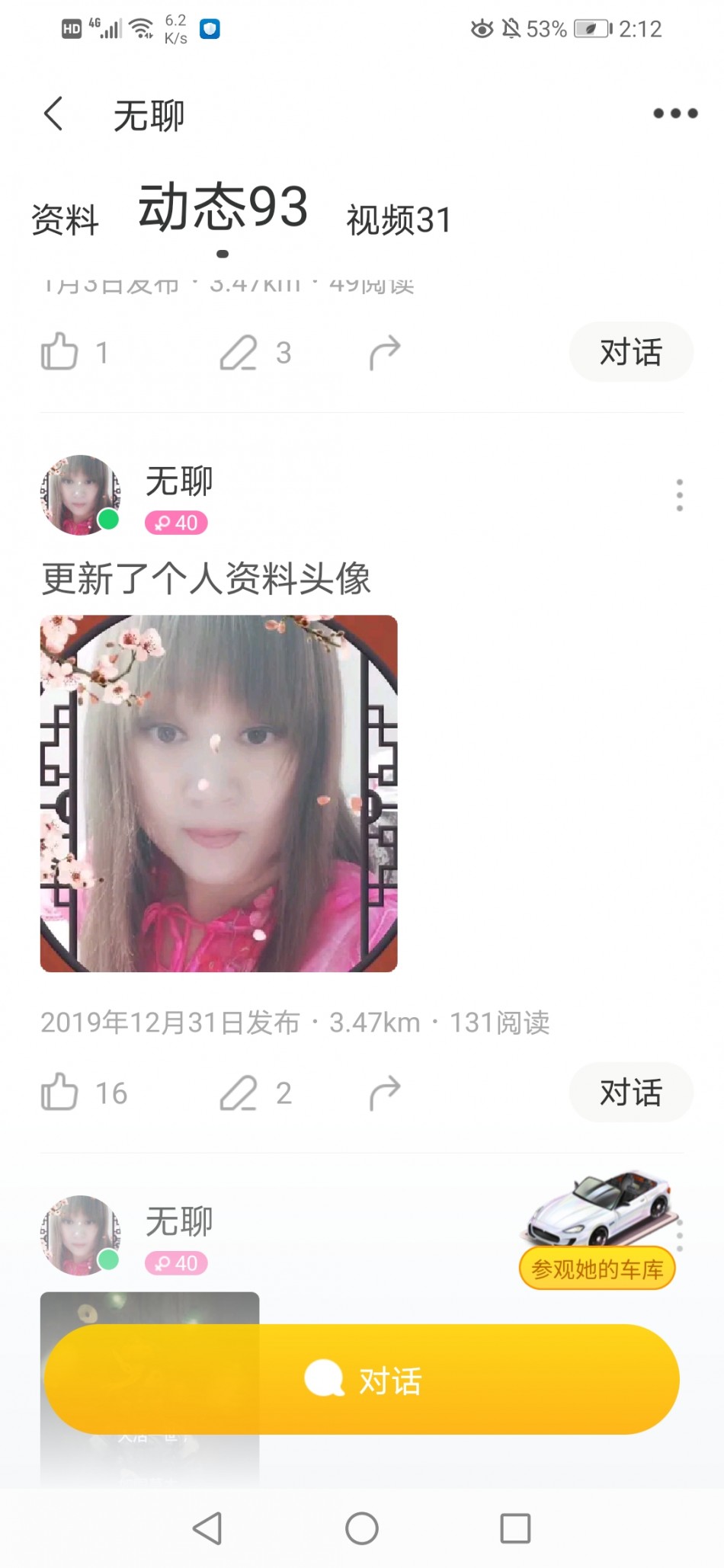This screenshot has height=1568, width=724.
Task: View the updated profile avatar photo
Action: (x=219, y=793)
